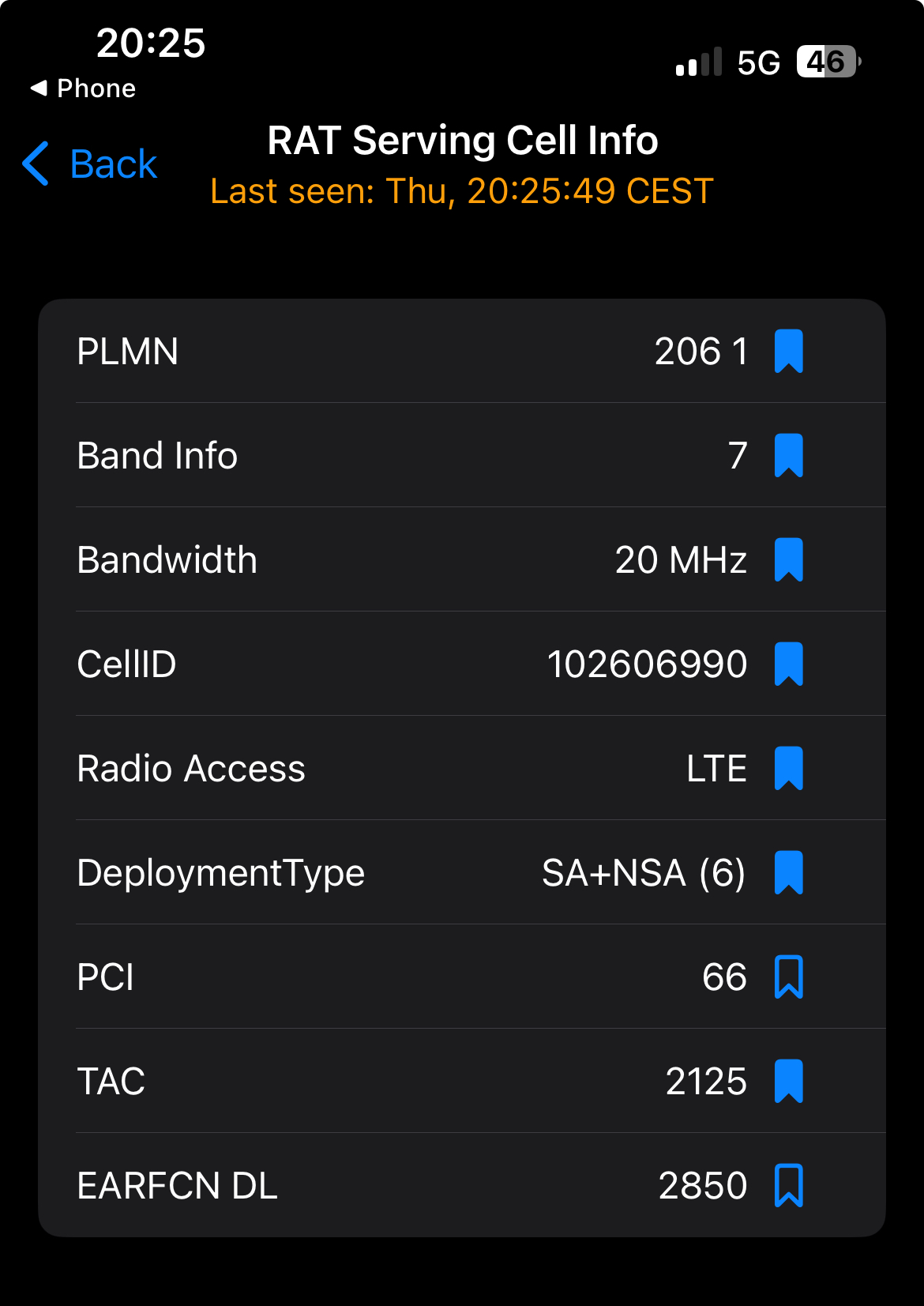The height and width of the screenshot is (1306, 924).
Task: Go back using the Back button
Action: click(91, 164)
